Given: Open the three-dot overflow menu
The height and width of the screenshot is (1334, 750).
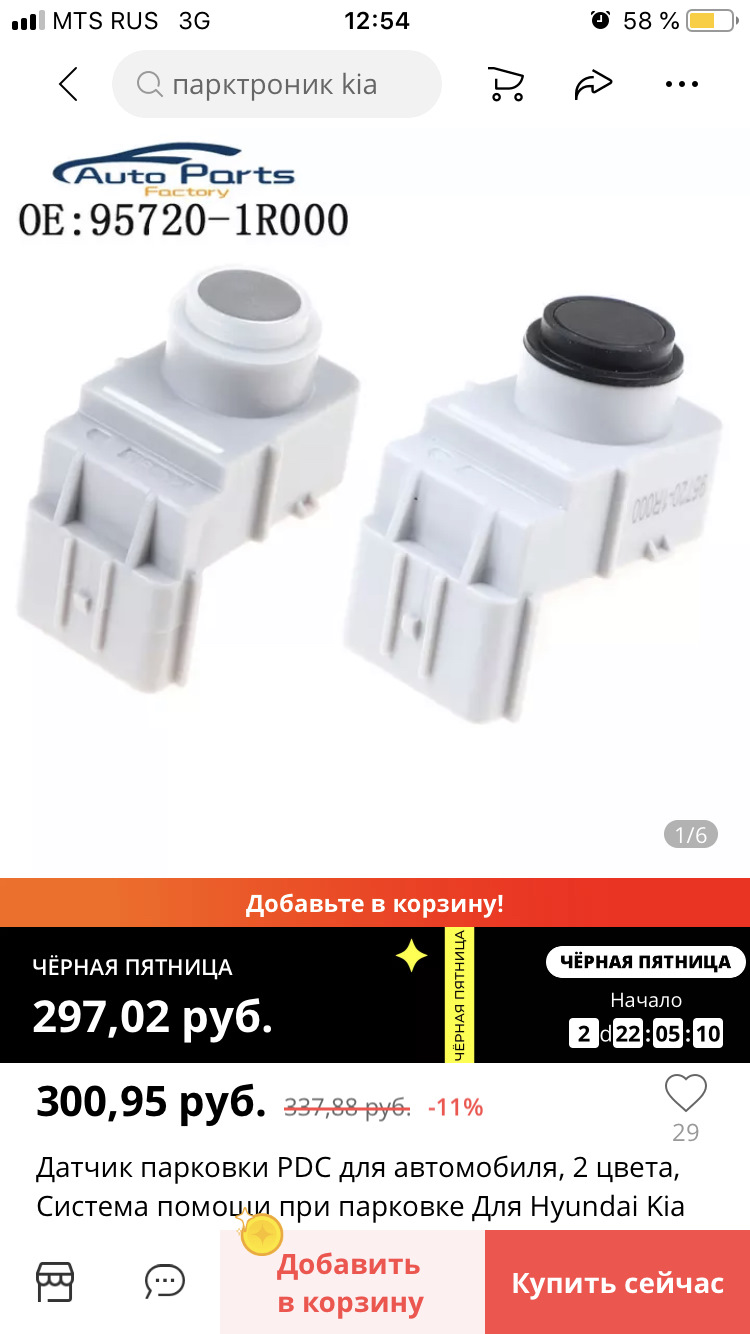Looking at the screenshot, I should 682,85.
